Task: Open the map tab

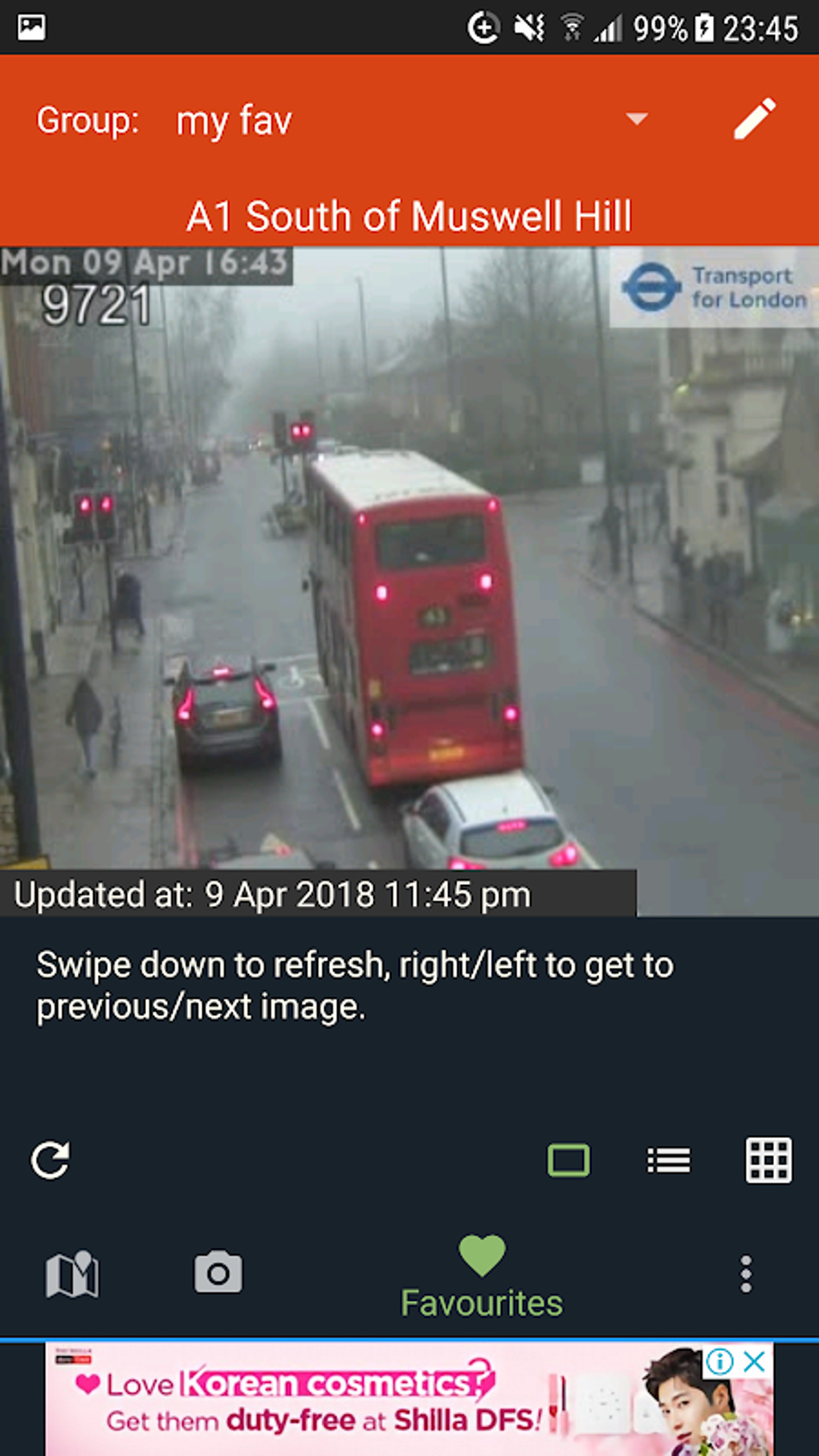Action: (x=72, y=1275)
